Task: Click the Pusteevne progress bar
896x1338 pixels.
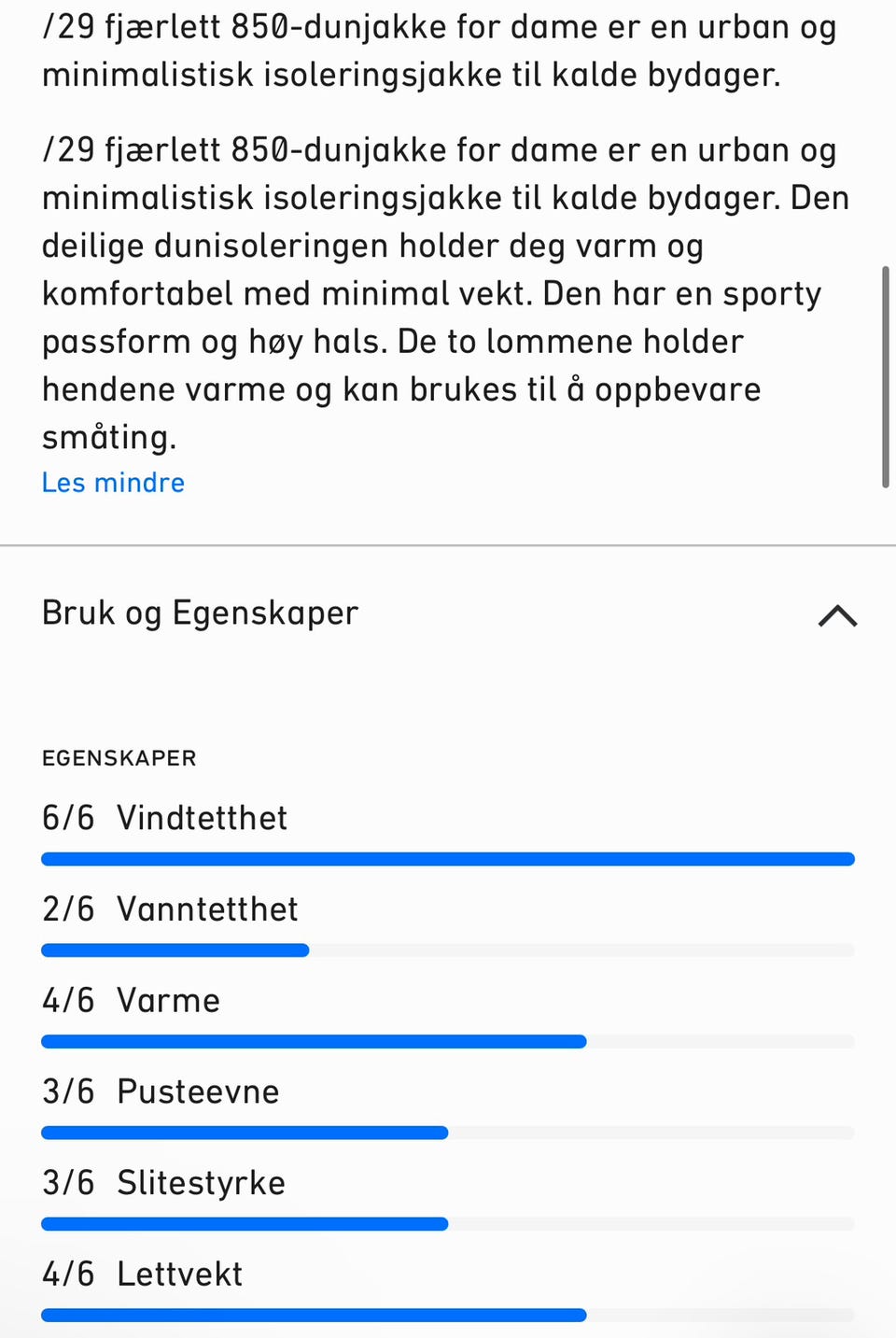Action: coord(447,1132)
